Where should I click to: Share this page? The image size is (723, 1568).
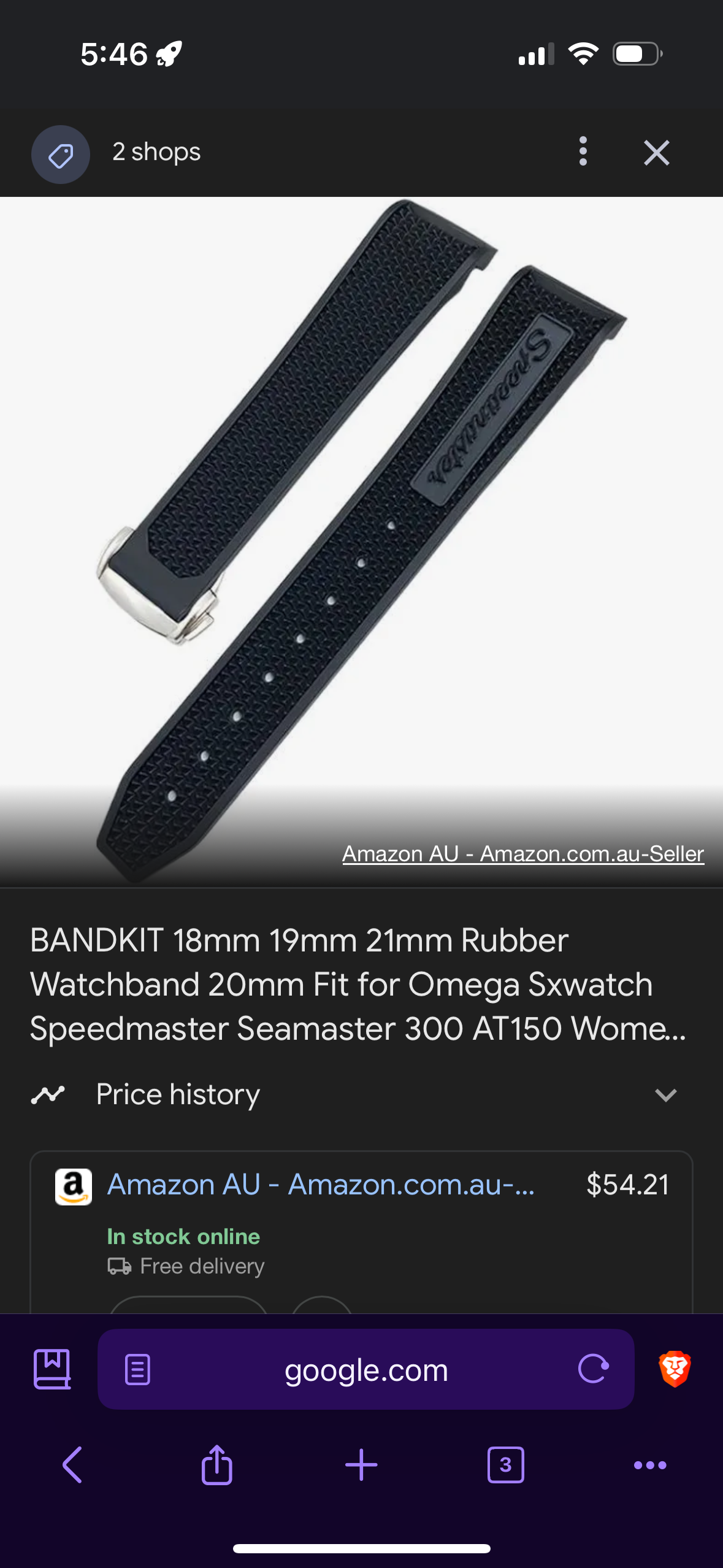click(216, 1465)
